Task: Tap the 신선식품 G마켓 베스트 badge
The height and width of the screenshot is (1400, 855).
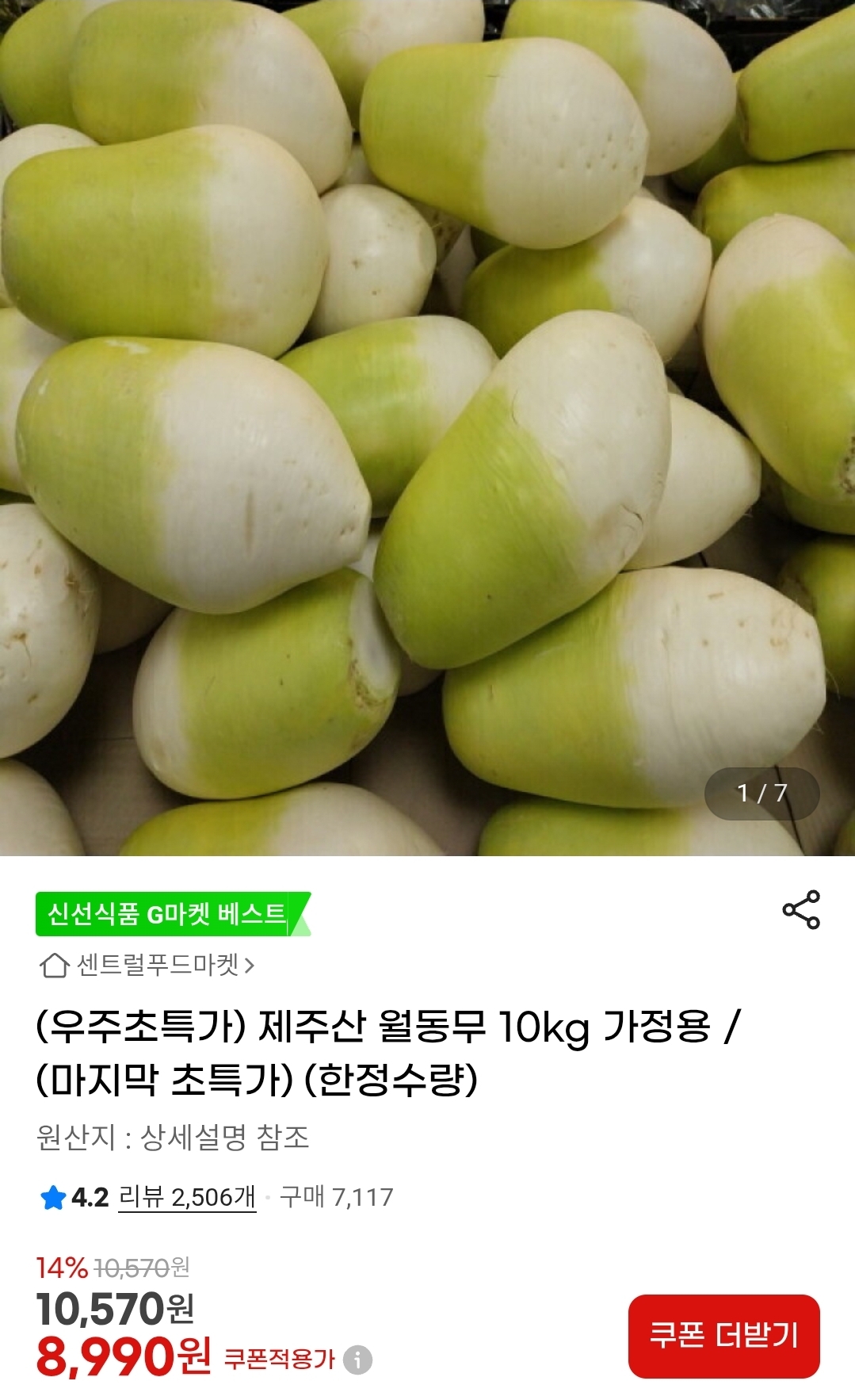Action: (173, 914)
